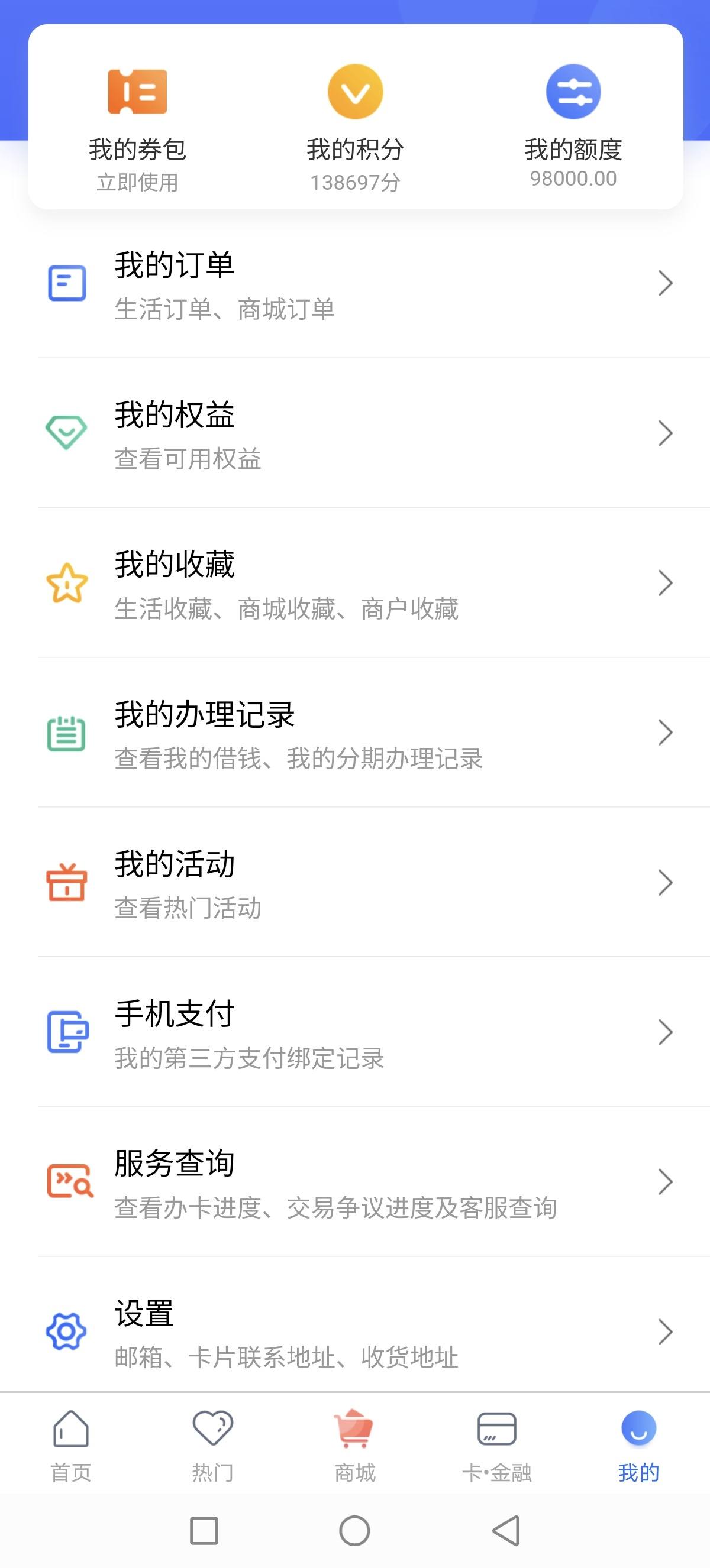Switch to the 热门 tab
The width and height of the screenshot is (710, 1568).
(213, 1446)
